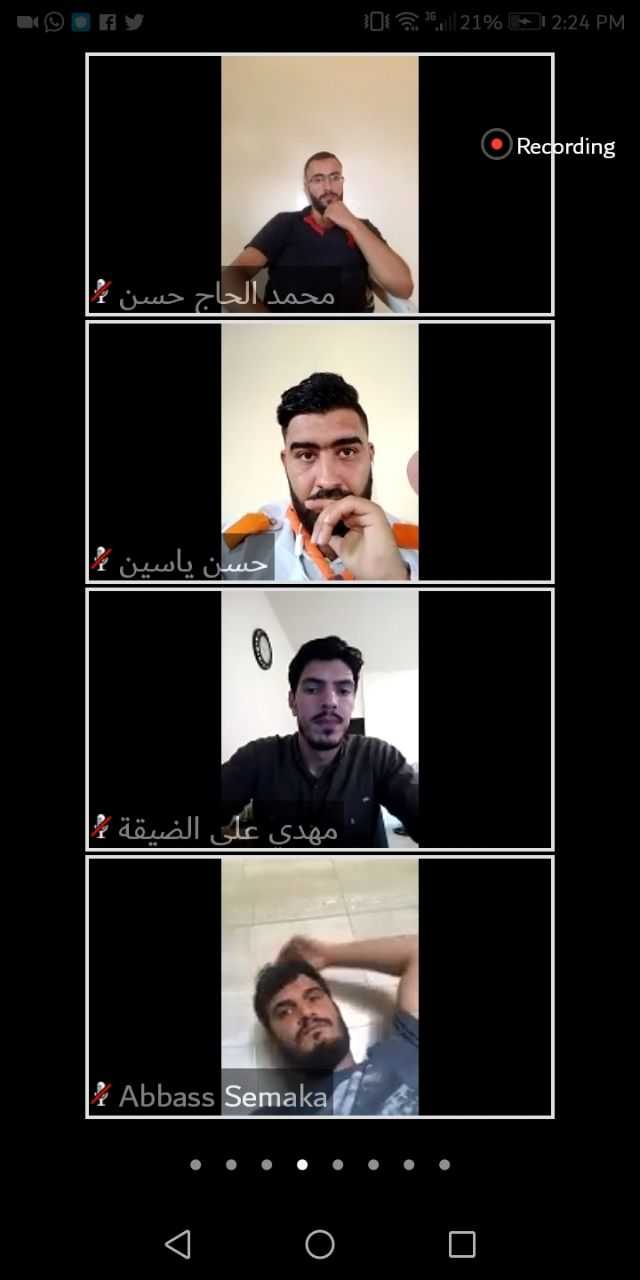640x1280 pixels.
Task: Tap the Recording indicator
Action: pyautogui.click(x=549, y=146)
